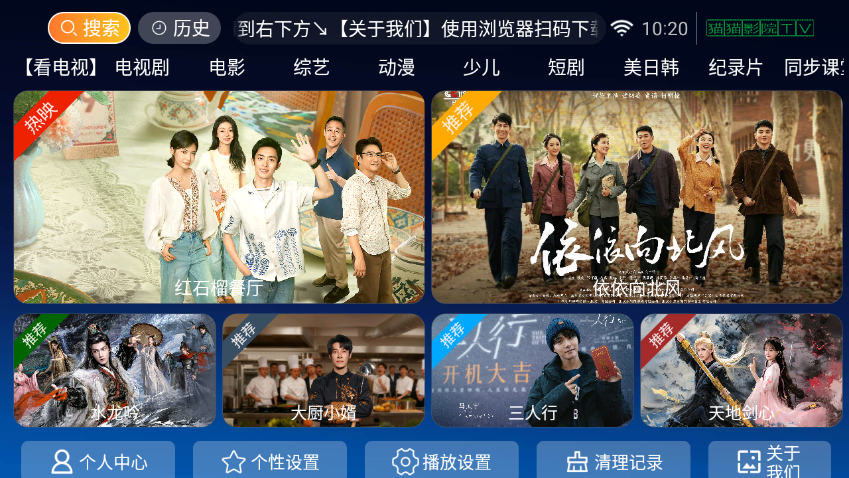849x478 pixels.
Task: Select the 短剧 tab
Action: [x=566, y=68]
